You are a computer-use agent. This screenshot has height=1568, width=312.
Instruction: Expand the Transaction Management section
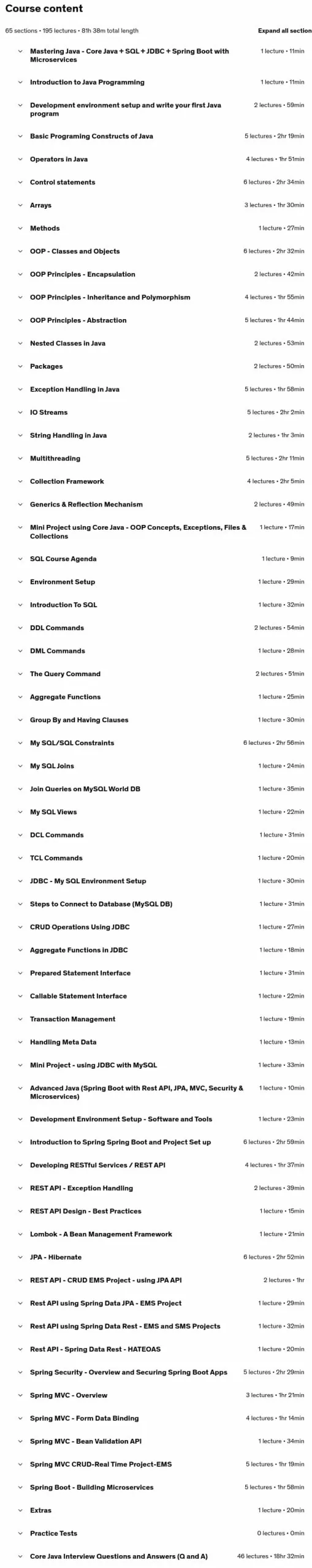tap(156, 1019)
